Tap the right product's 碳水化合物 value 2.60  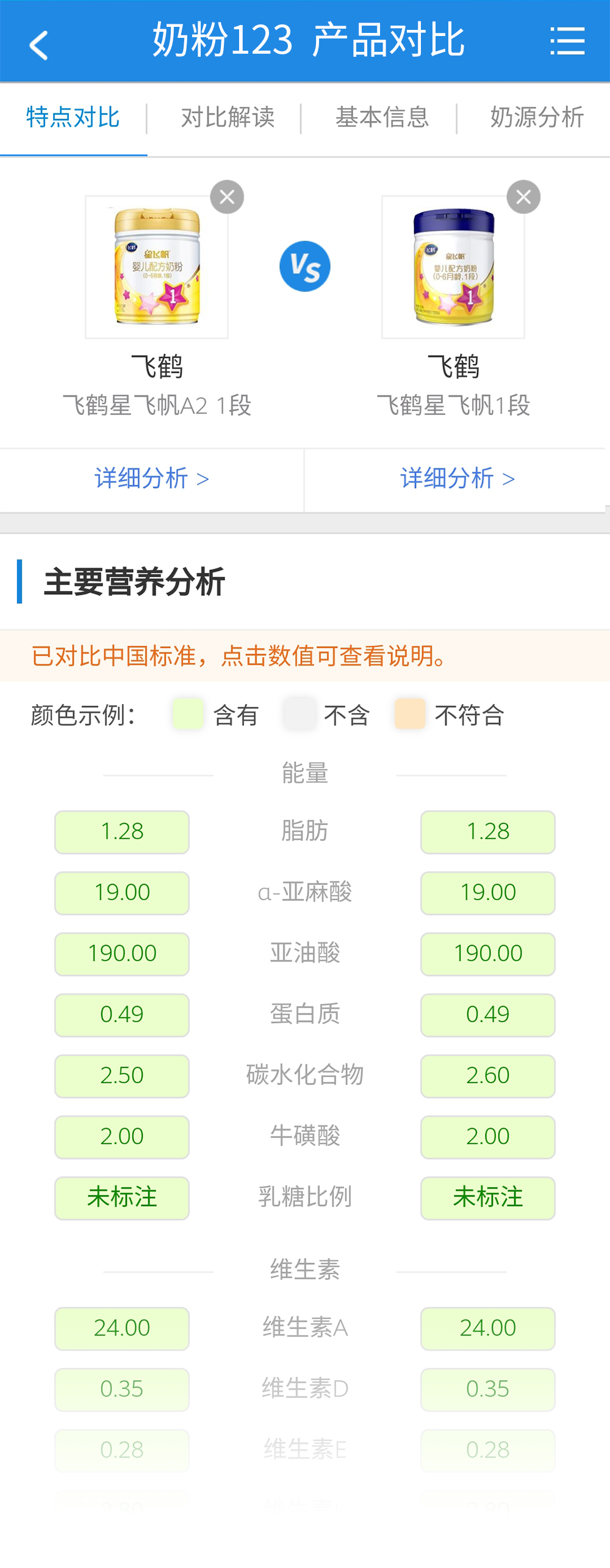(x=487, y=1076)
